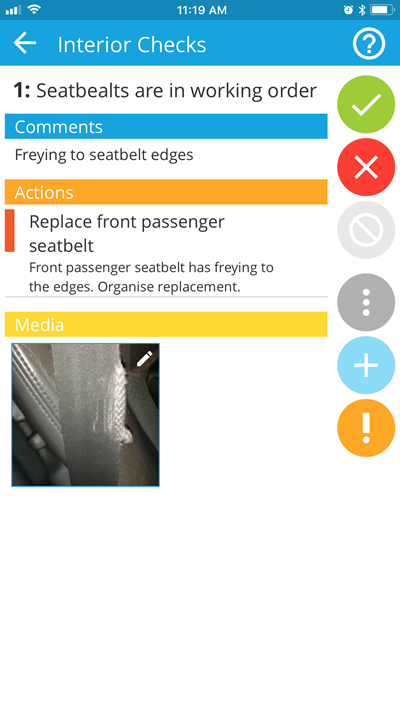Mark seatbelt check as passed
400x711 pixels.
[x=366, y=104]
